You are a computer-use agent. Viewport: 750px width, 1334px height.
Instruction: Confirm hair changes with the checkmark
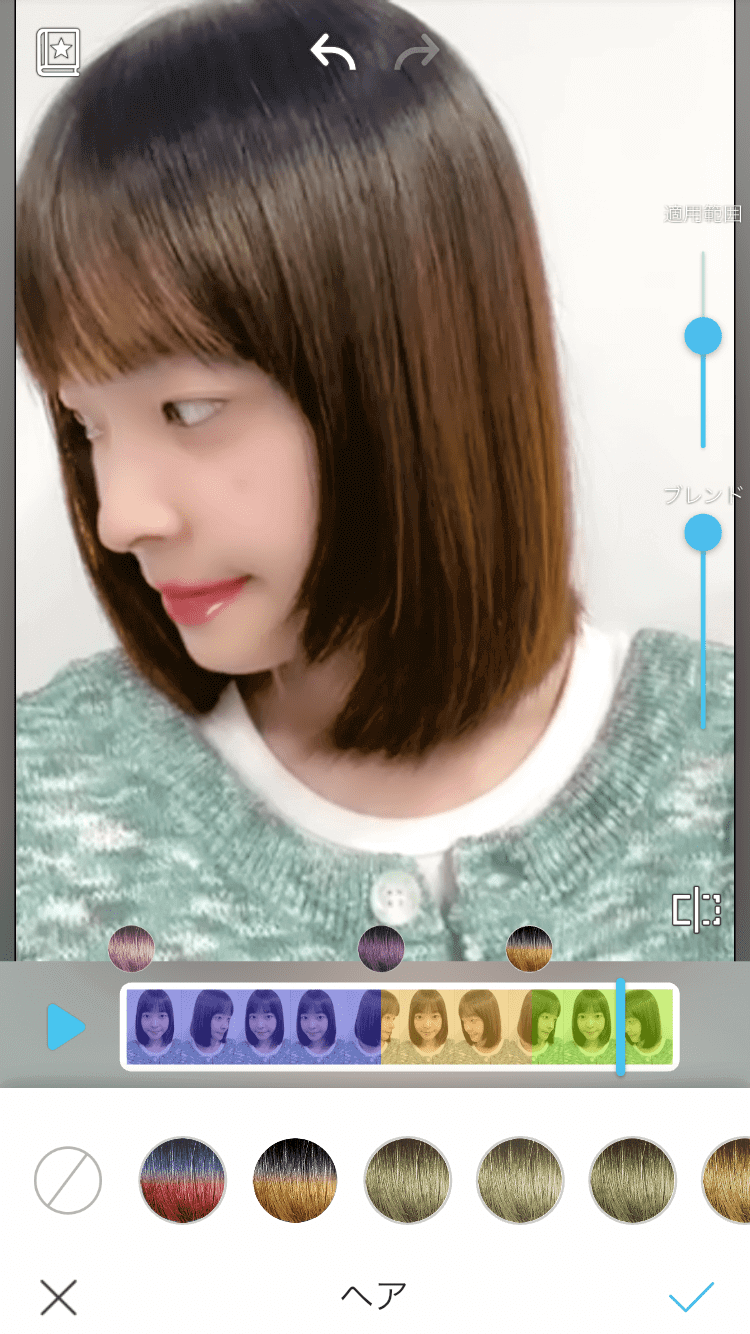click(691, 1297)
